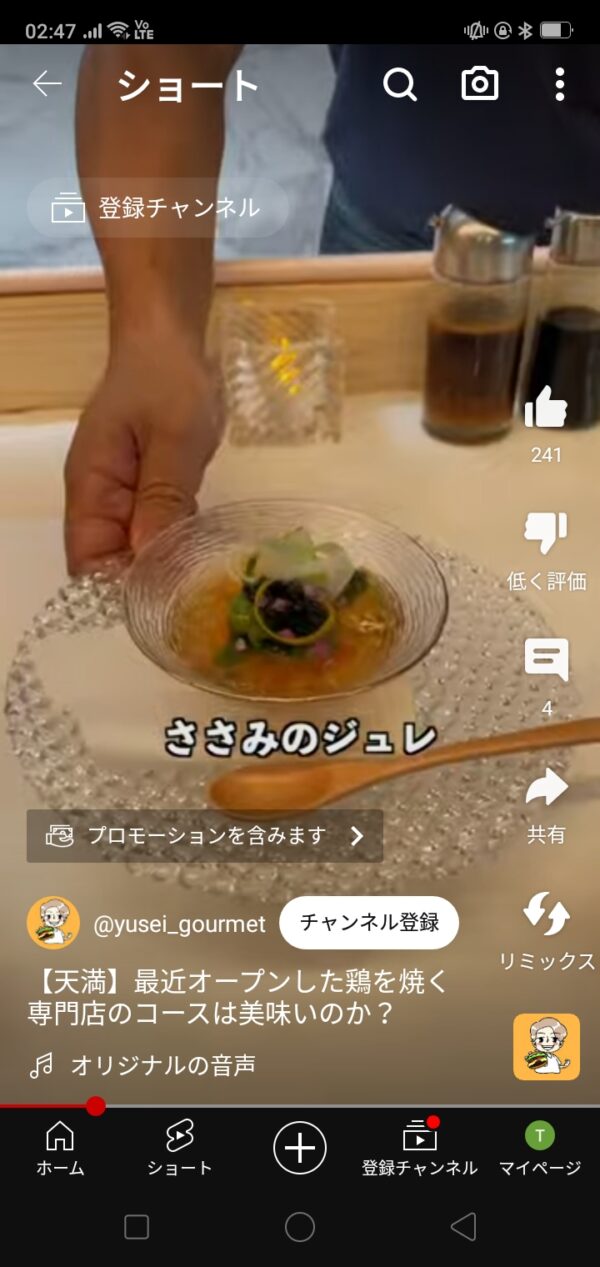Like this Short with thumbs up

coord(546,409)
